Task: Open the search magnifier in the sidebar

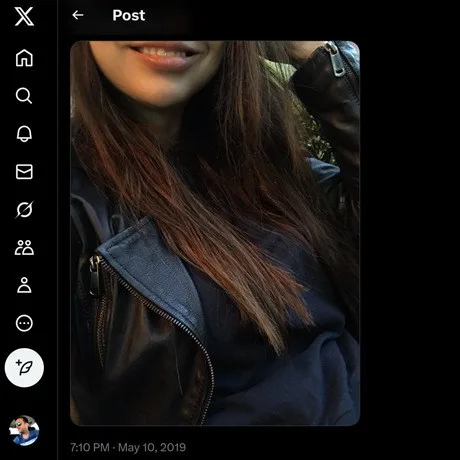Action: pyautogui.click(x=24, y=96)
